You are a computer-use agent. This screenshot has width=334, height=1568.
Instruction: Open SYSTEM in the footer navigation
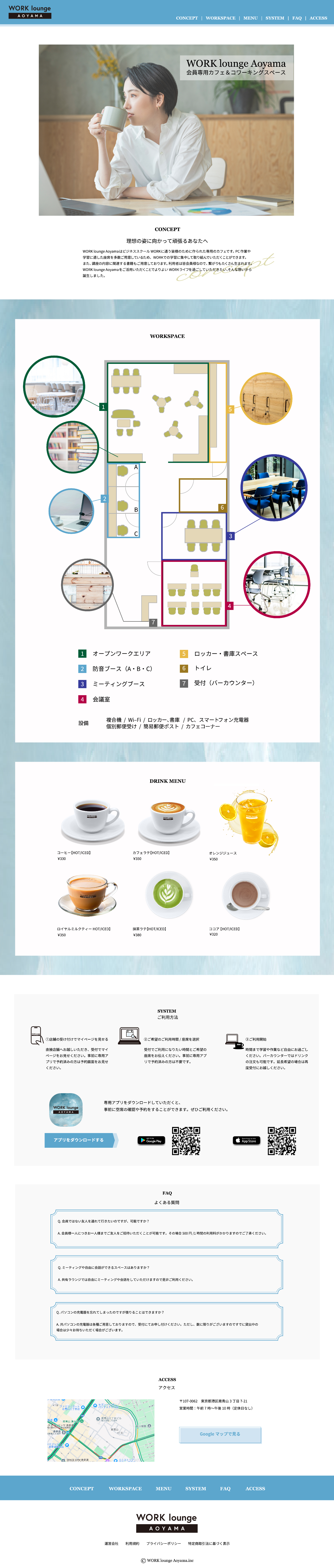point(195,1488)
